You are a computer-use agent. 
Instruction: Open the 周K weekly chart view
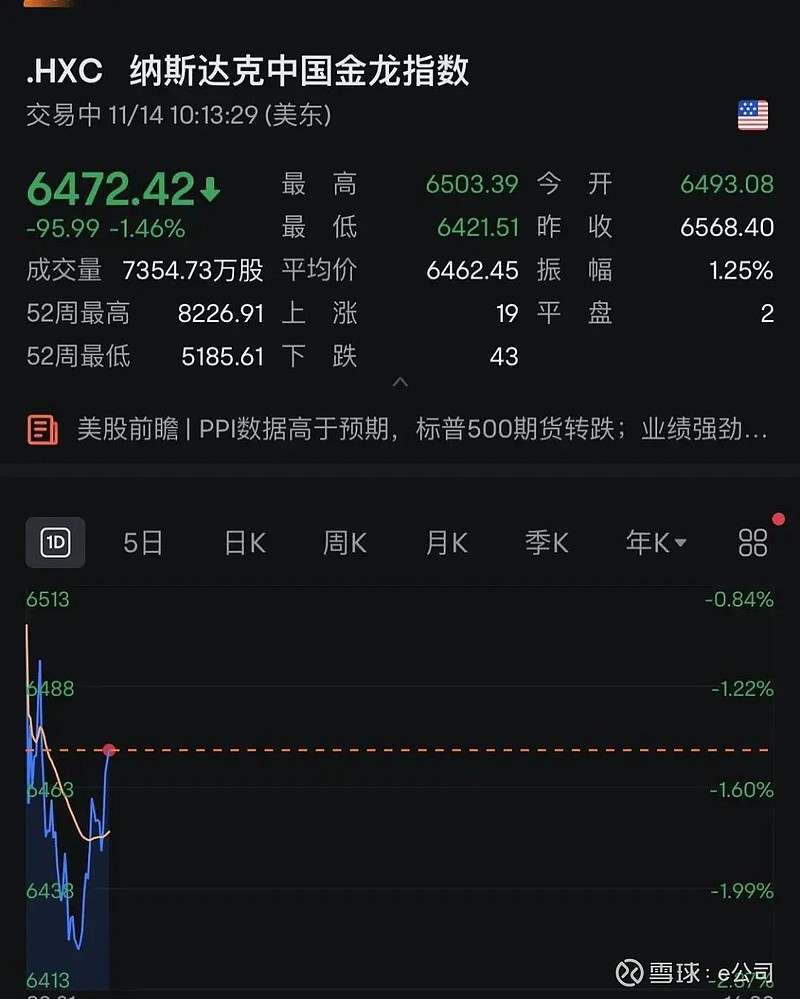tap(344, 543)
